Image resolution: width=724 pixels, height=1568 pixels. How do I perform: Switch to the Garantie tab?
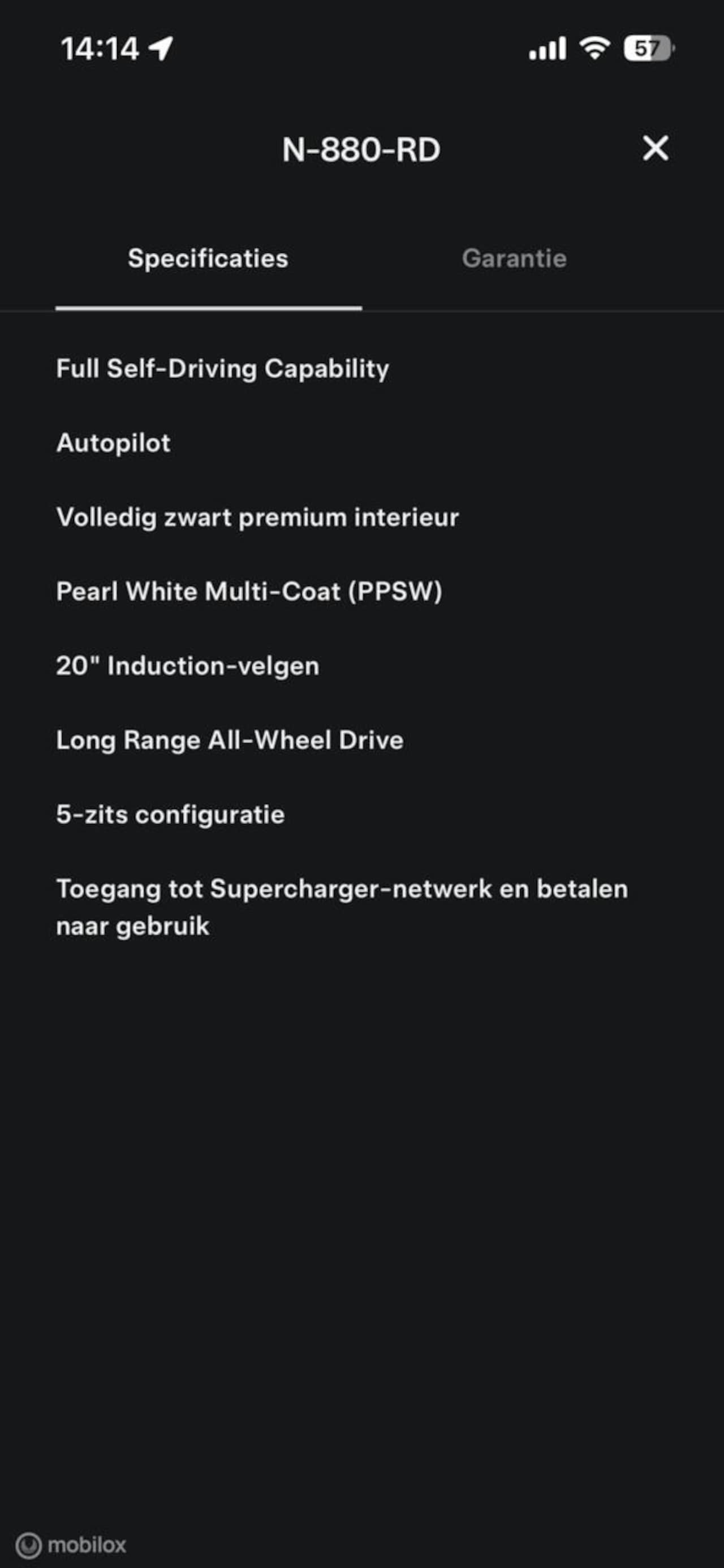[x=514, y=259]
